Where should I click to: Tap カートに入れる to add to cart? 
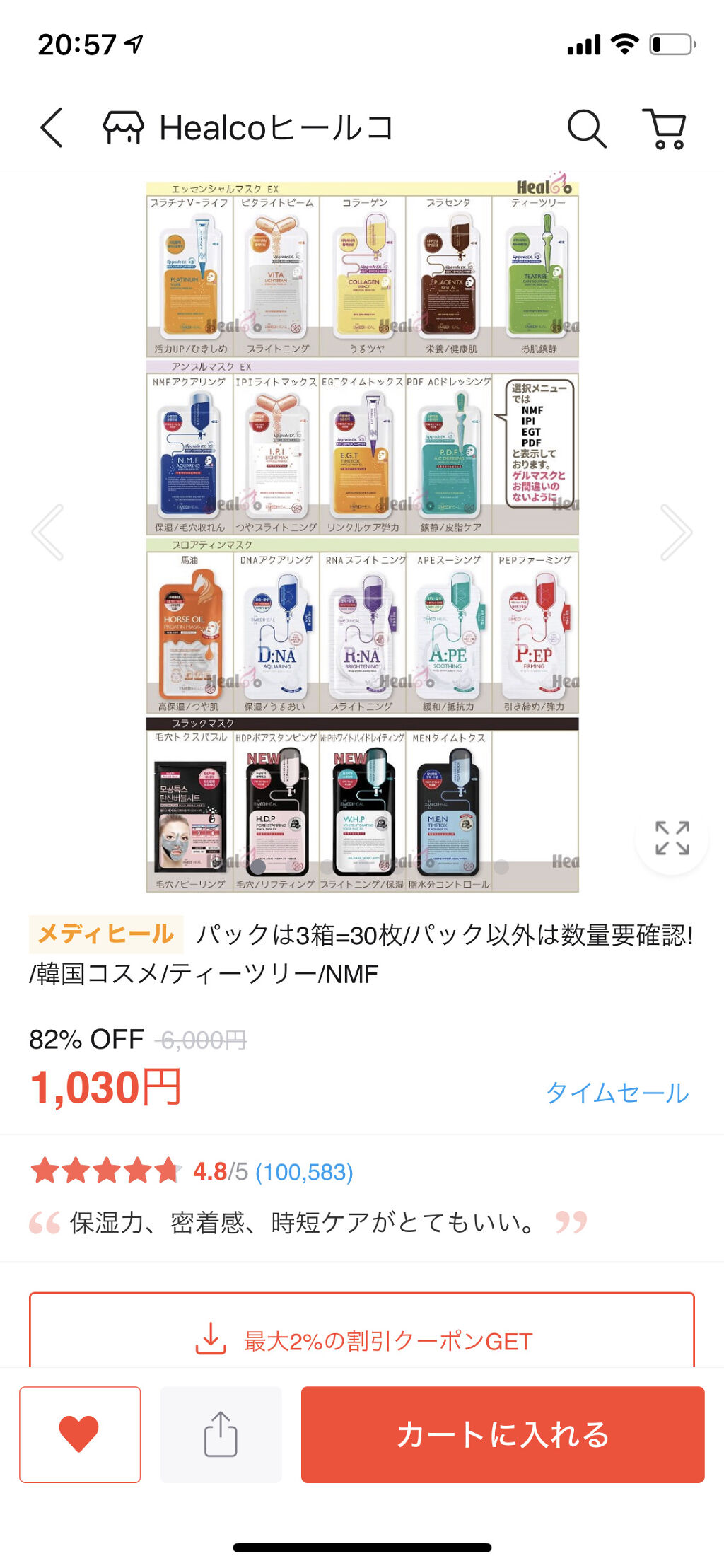pyautogui.click(x=502, y=1434)
